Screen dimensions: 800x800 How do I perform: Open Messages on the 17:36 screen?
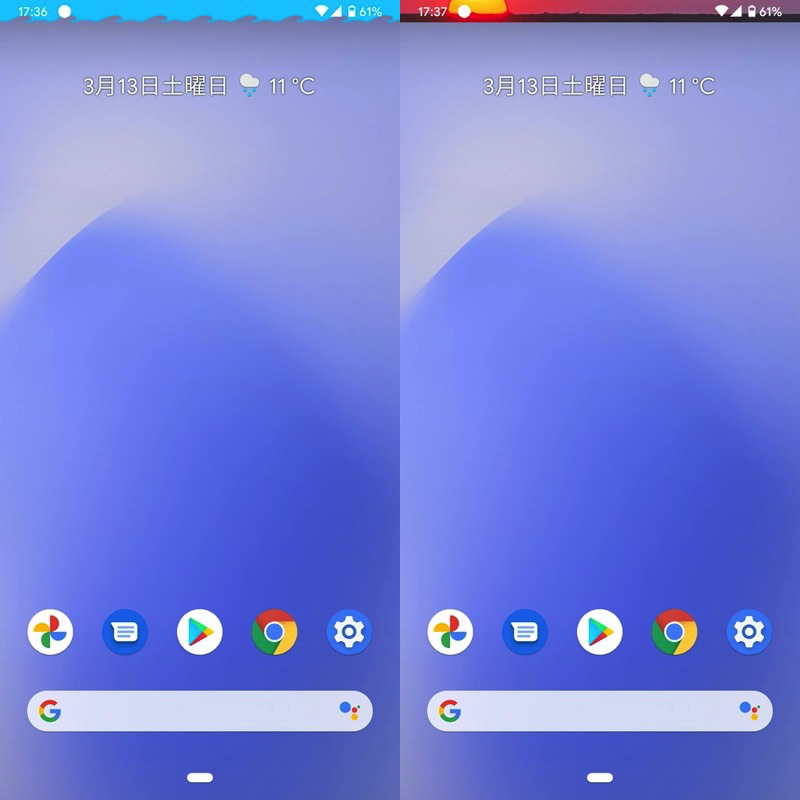(125, 632)
